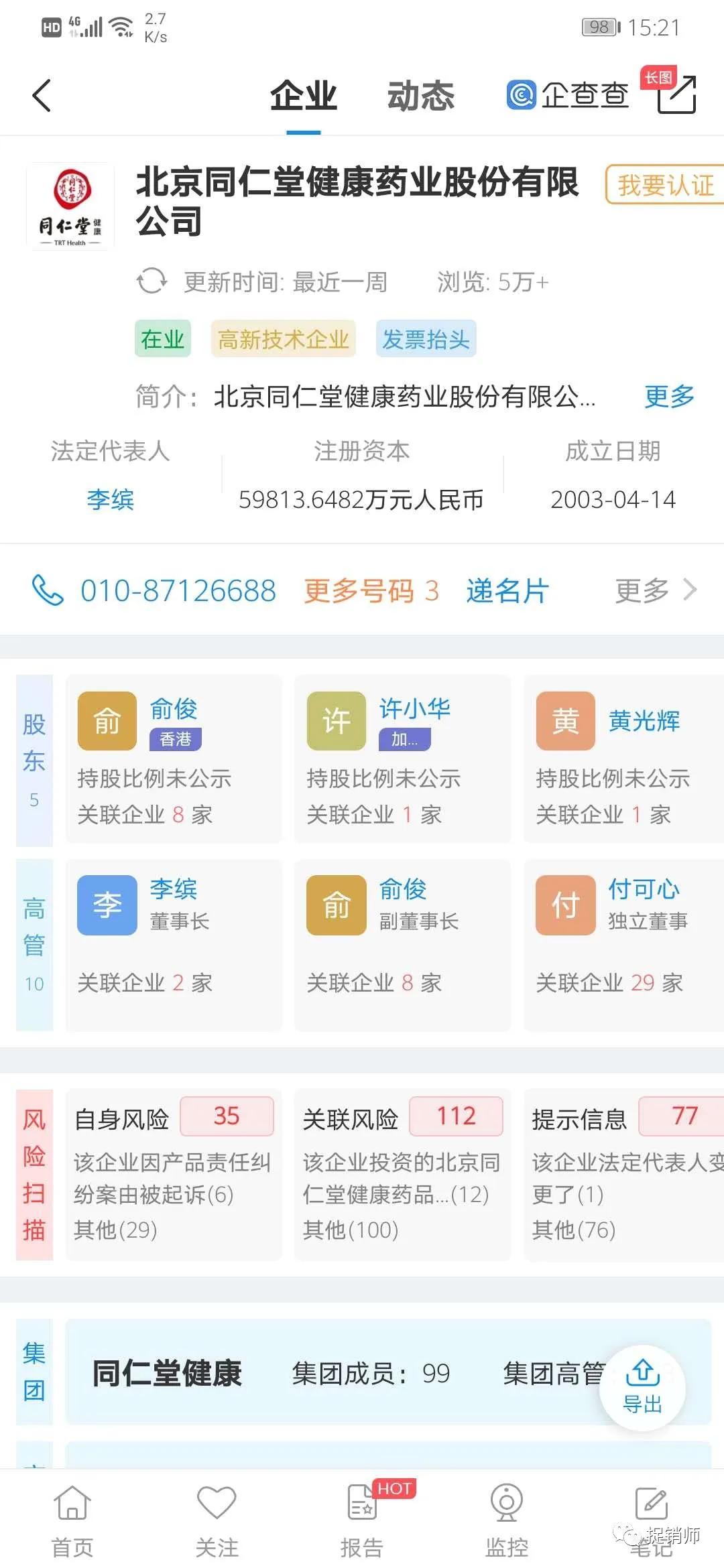The image size is (724, 1568).
Task: Call the number 010-87126688
Action: click(x=178, y=590)
